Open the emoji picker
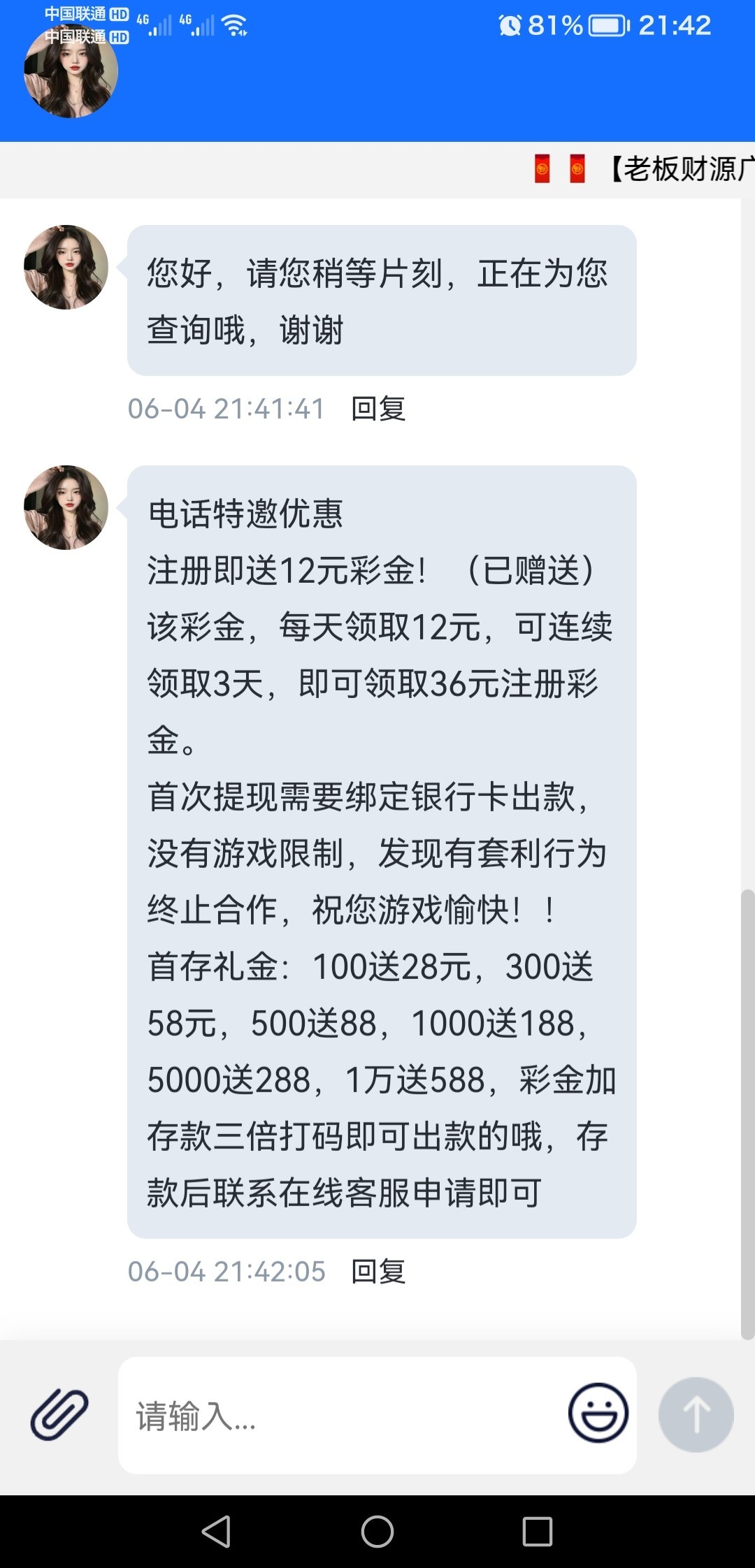This screenshot has width=755, height=1568. click(x=598, y=1413)
